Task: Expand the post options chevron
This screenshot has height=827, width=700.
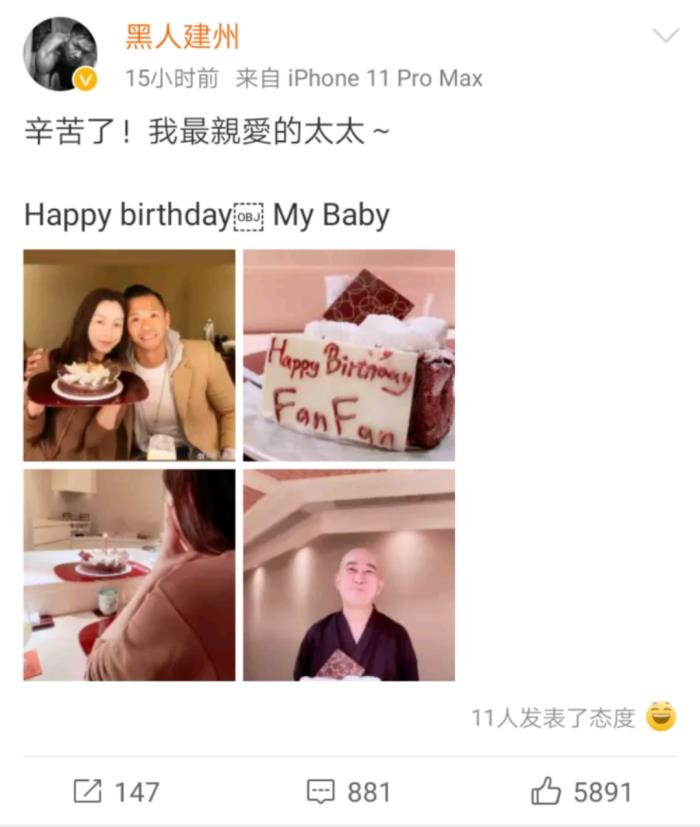Action: [665, 37]
